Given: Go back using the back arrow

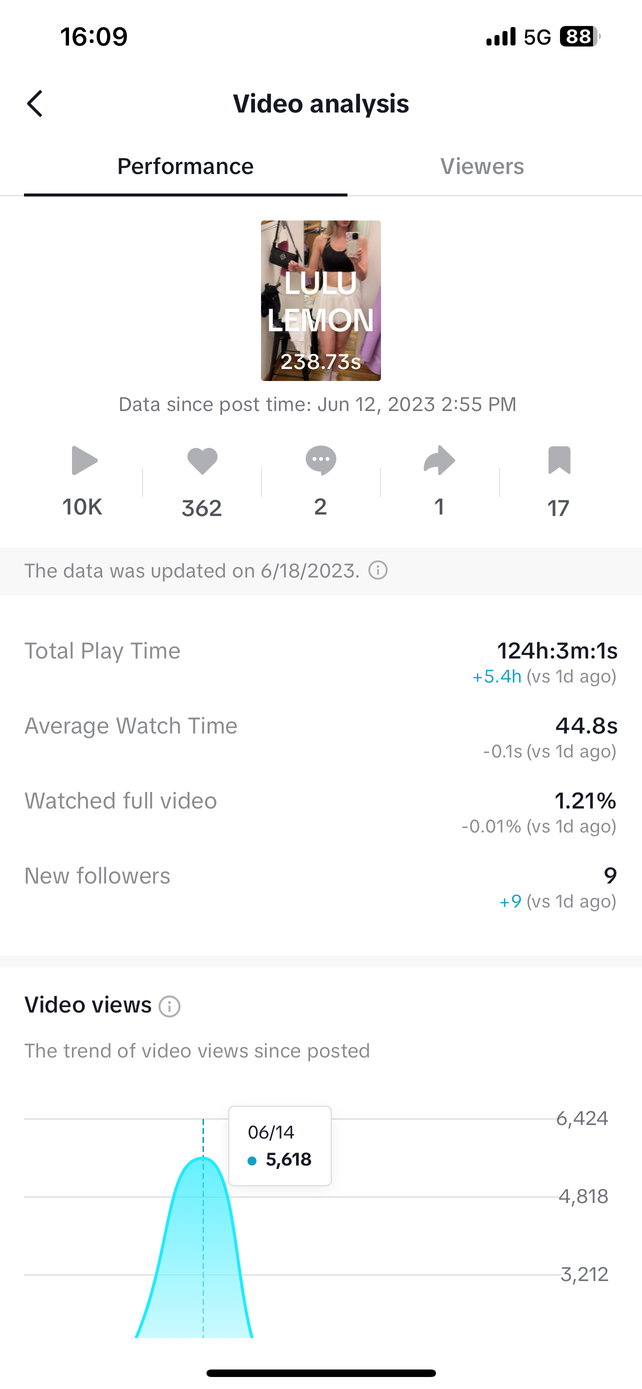Looking at the screenshot, I should coord(35,104).
